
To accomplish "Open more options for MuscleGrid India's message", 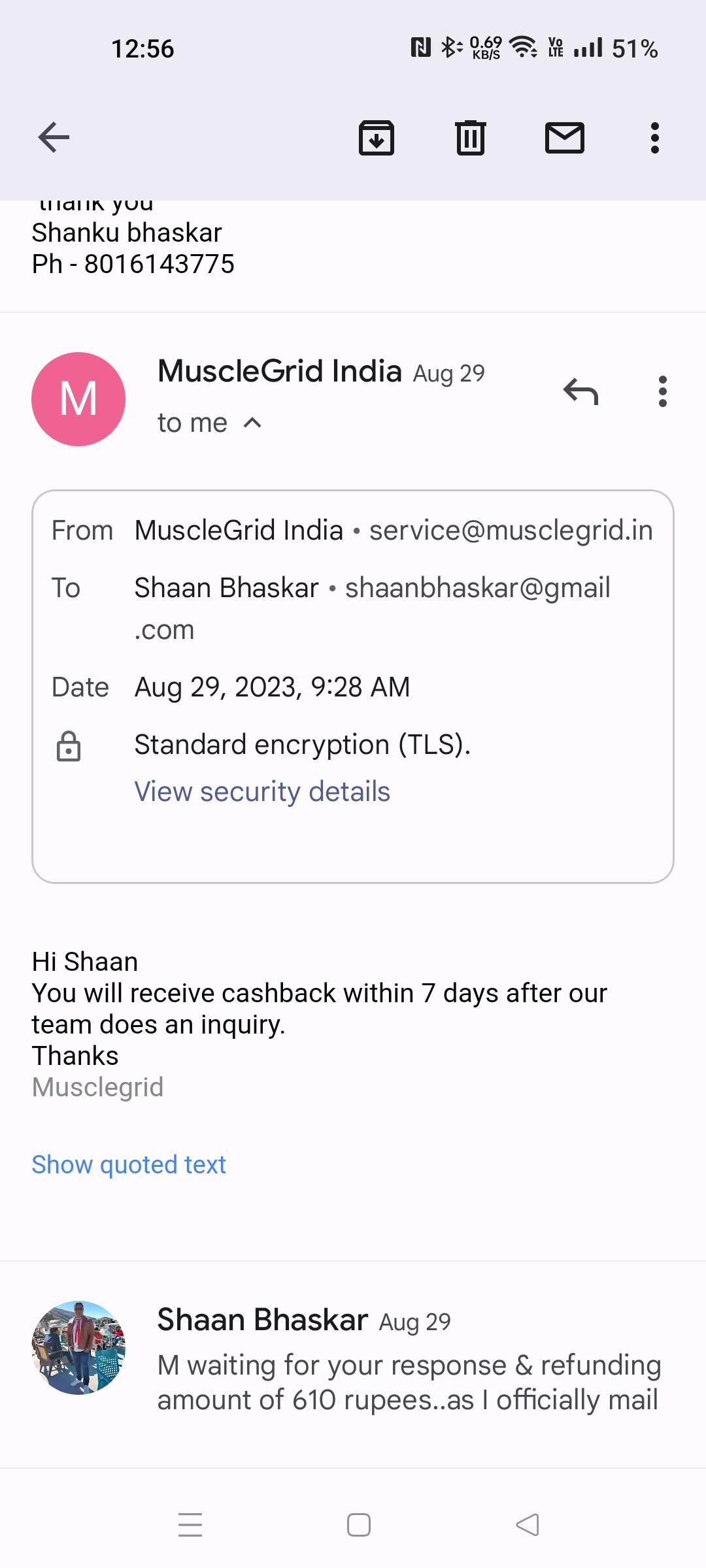I will [662, 392].
